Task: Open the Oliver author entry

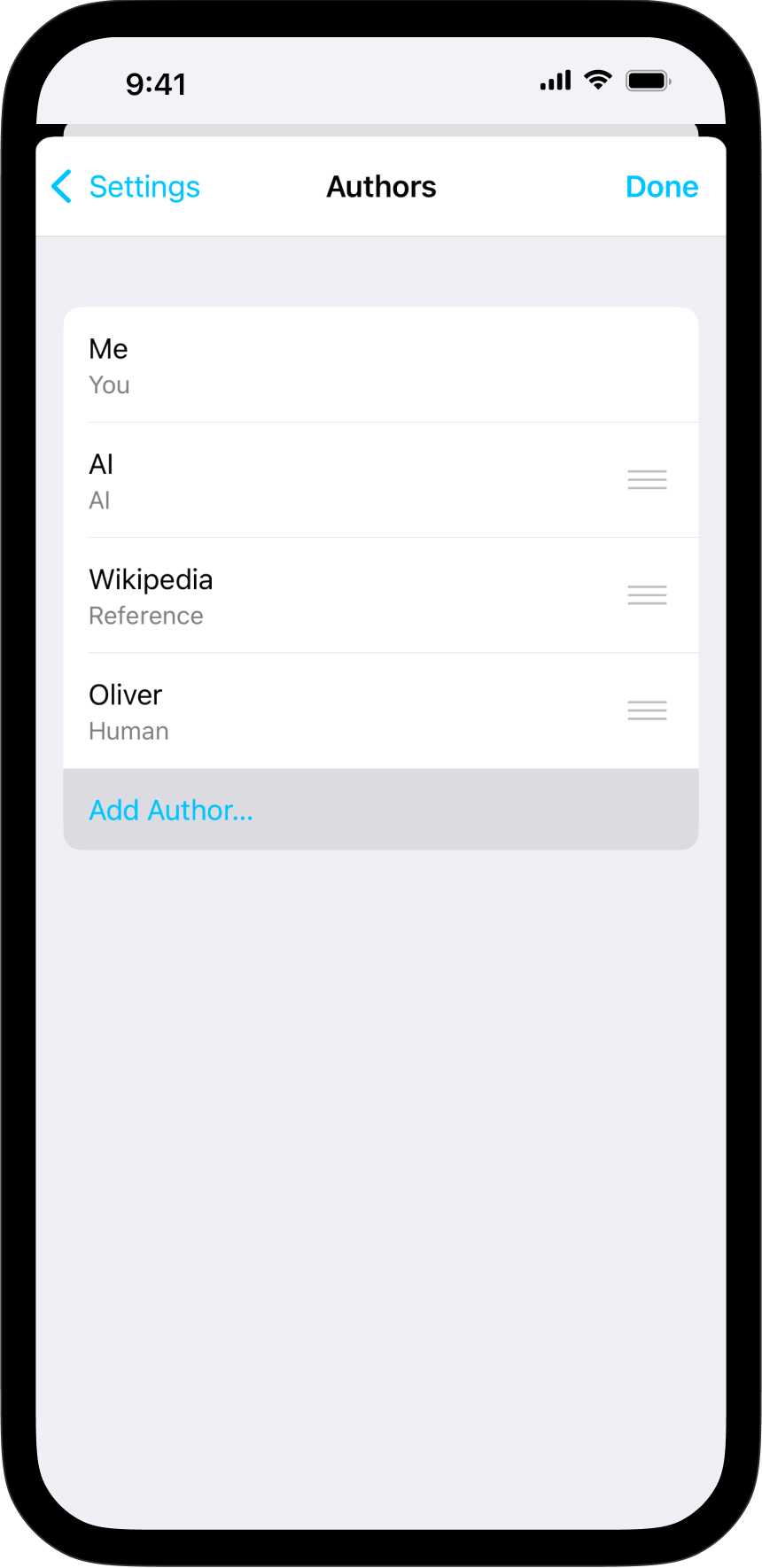Action: coord(354,710)
